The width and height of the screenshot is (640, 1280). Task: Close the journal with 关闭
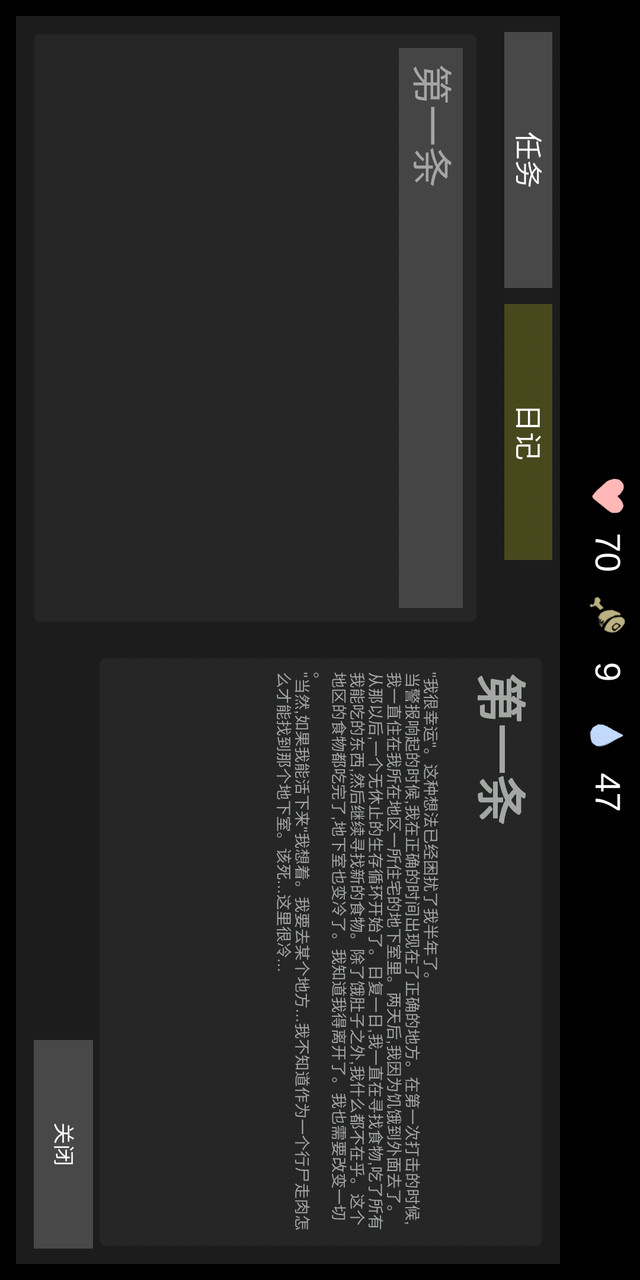pos(63,1144)
